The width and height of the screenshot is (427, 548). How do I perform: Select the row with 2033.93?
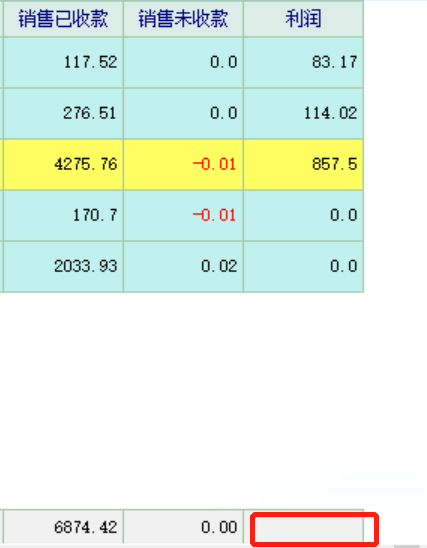(182, 266)
